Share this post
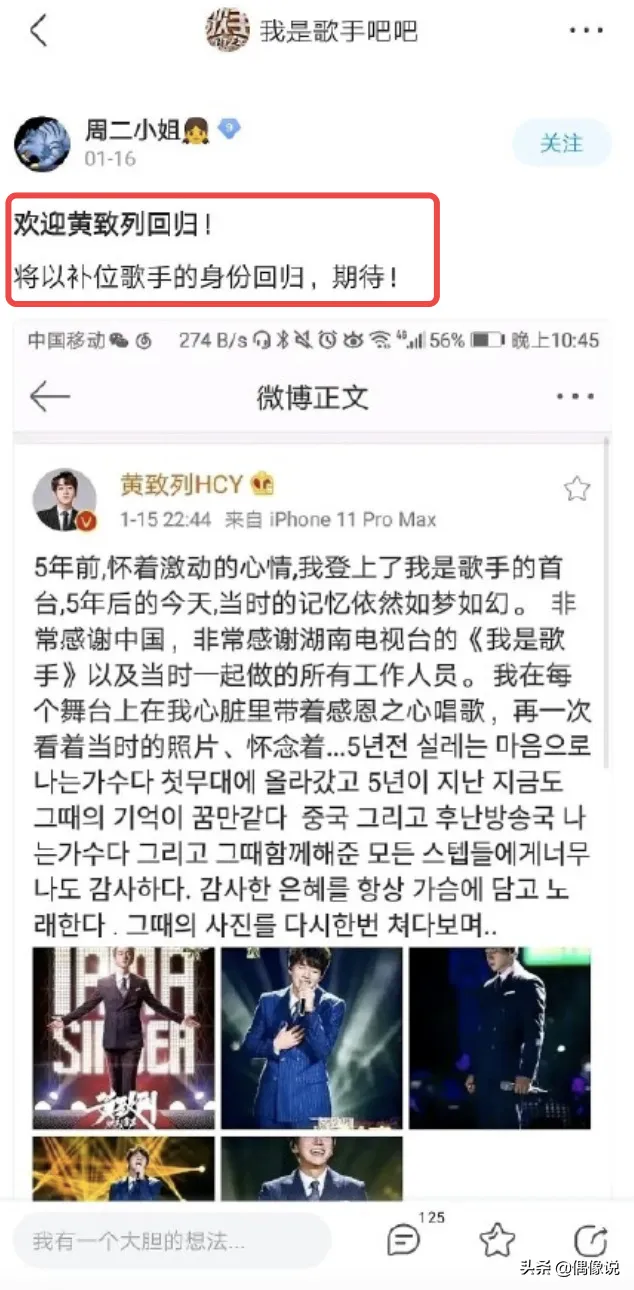 591,1241
